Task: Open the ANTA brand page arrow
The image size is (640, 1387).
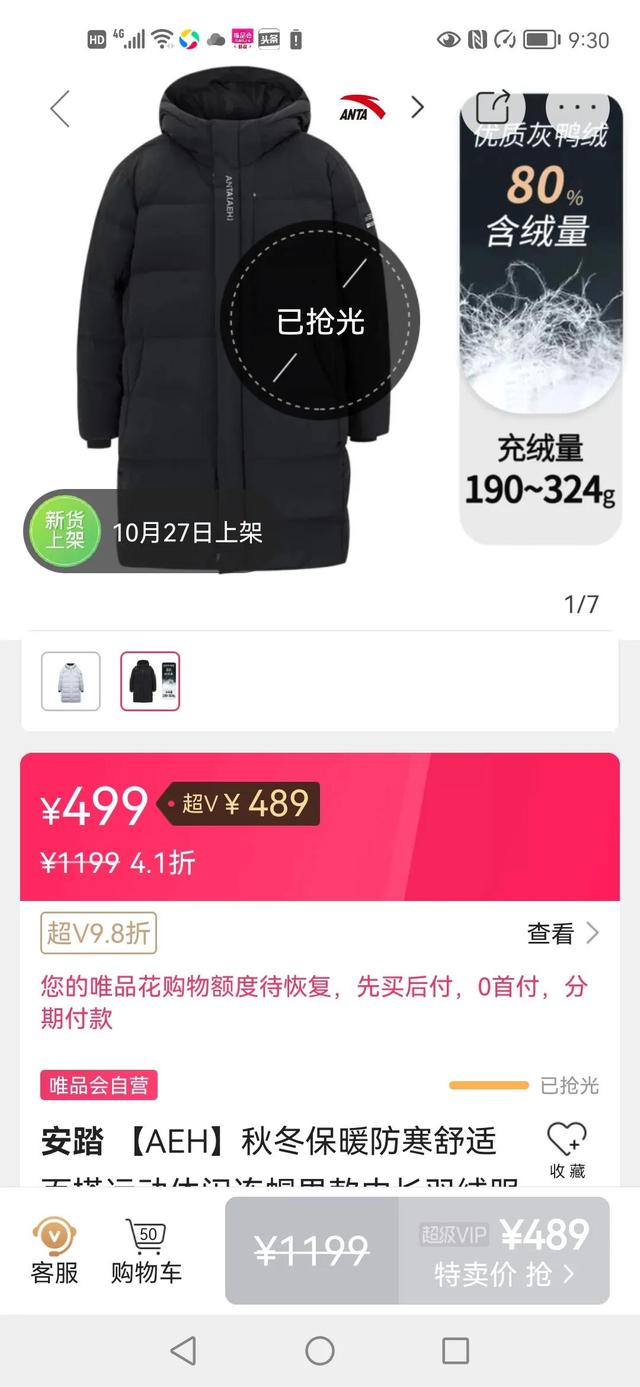Action: click(417, 108)
